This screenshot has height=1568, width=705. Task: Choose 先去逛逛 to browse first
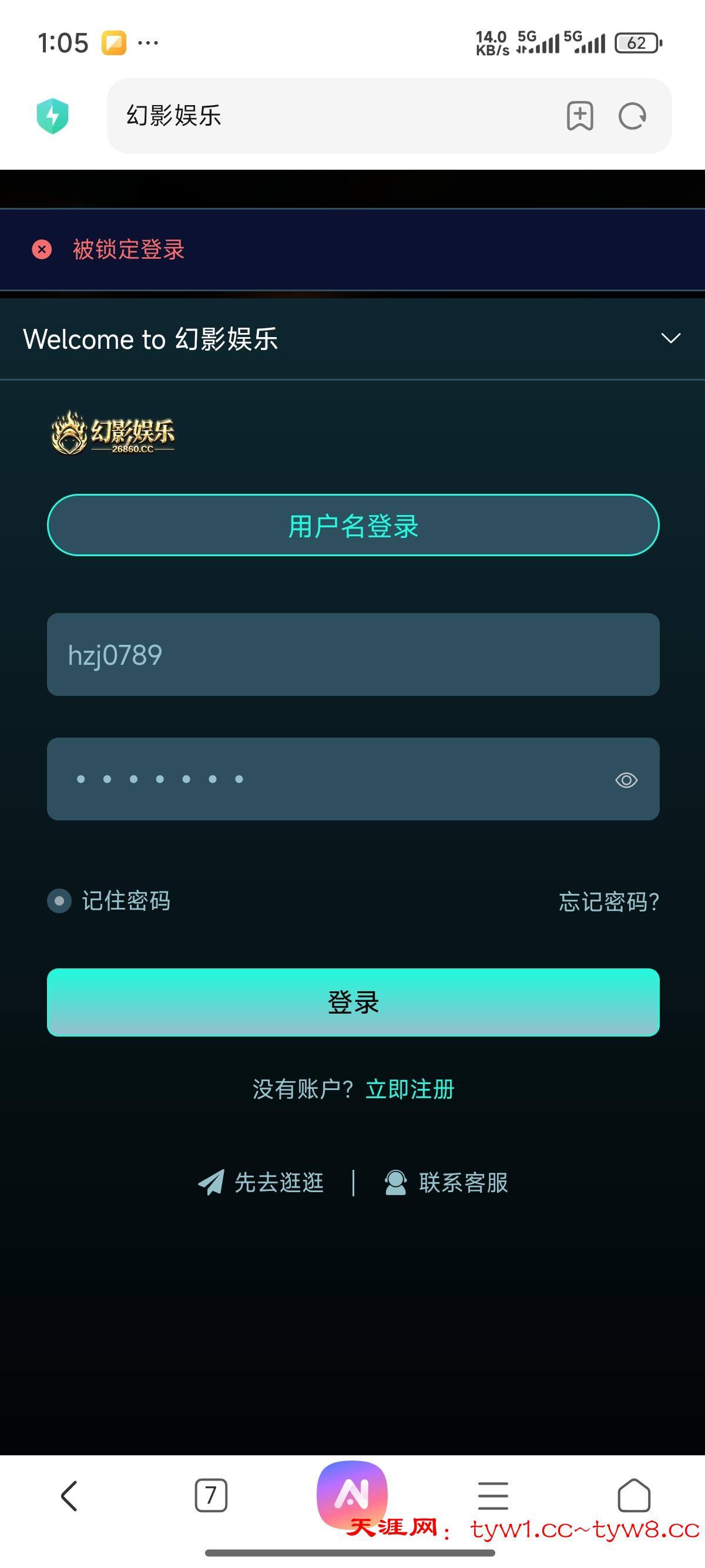point(262,1182)
